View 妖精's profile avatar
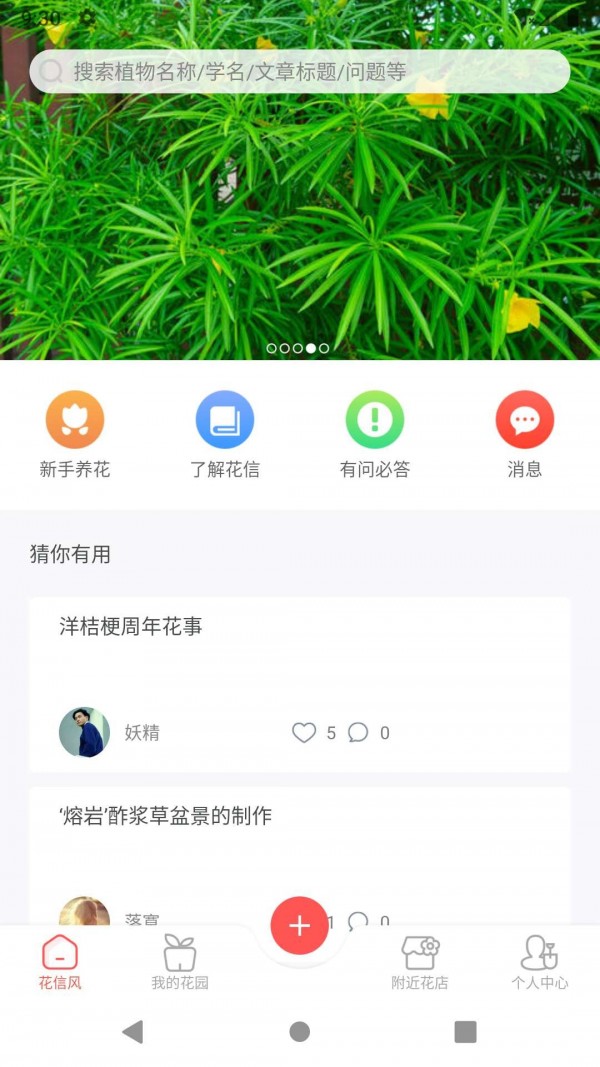This screenshot has height=1067, width=600. tap(84, 733)
